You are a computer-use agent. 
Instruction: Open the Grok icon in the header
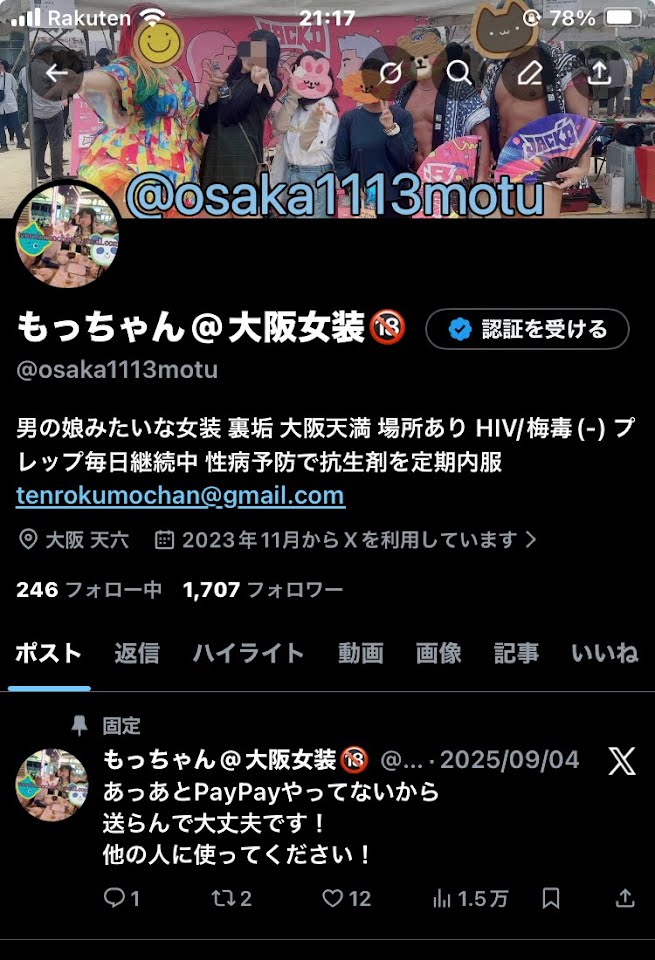[x=390, y=73]
